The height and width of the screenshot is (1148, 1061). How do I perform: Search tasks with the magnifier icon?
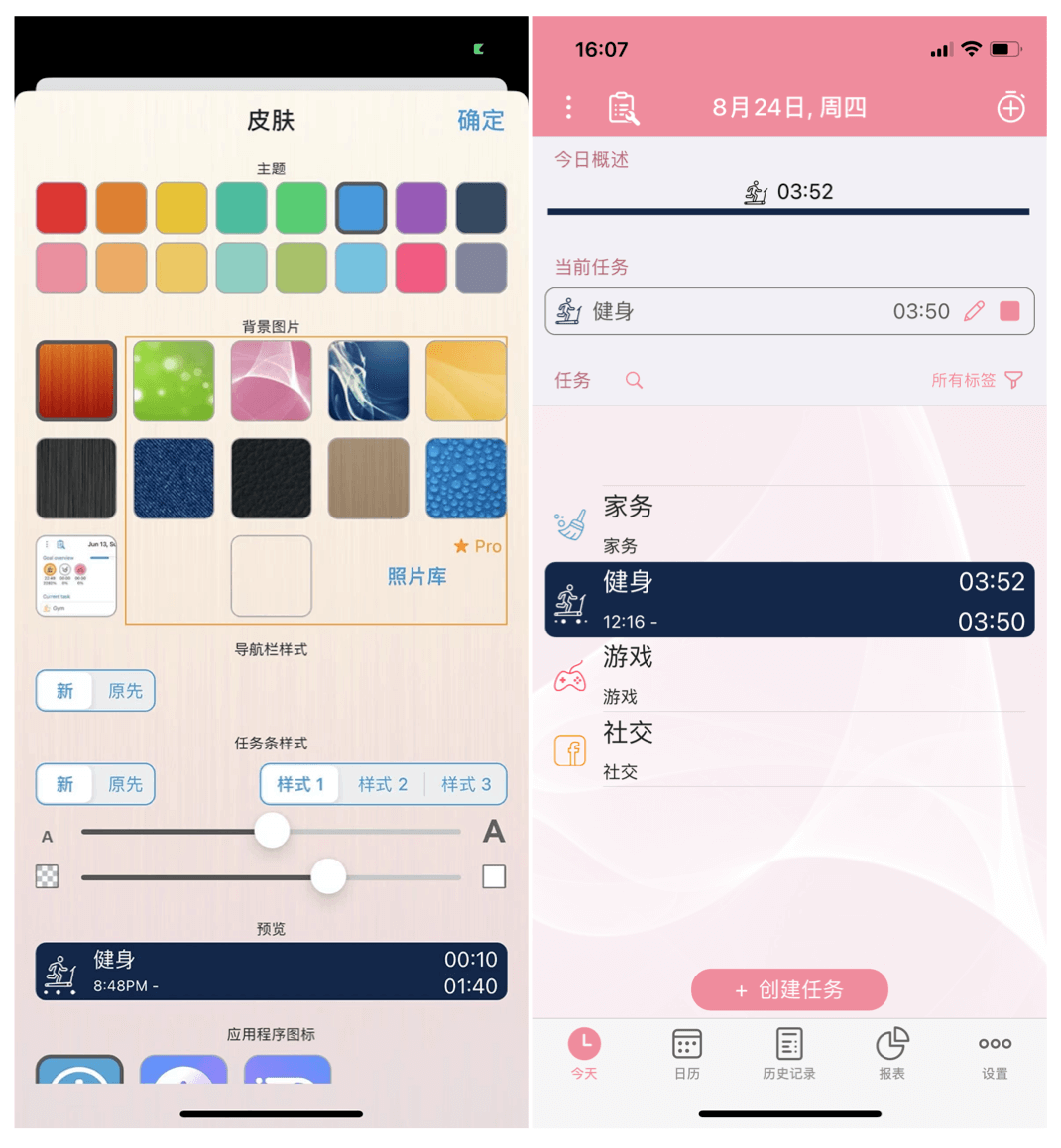[x=634, y=380]
